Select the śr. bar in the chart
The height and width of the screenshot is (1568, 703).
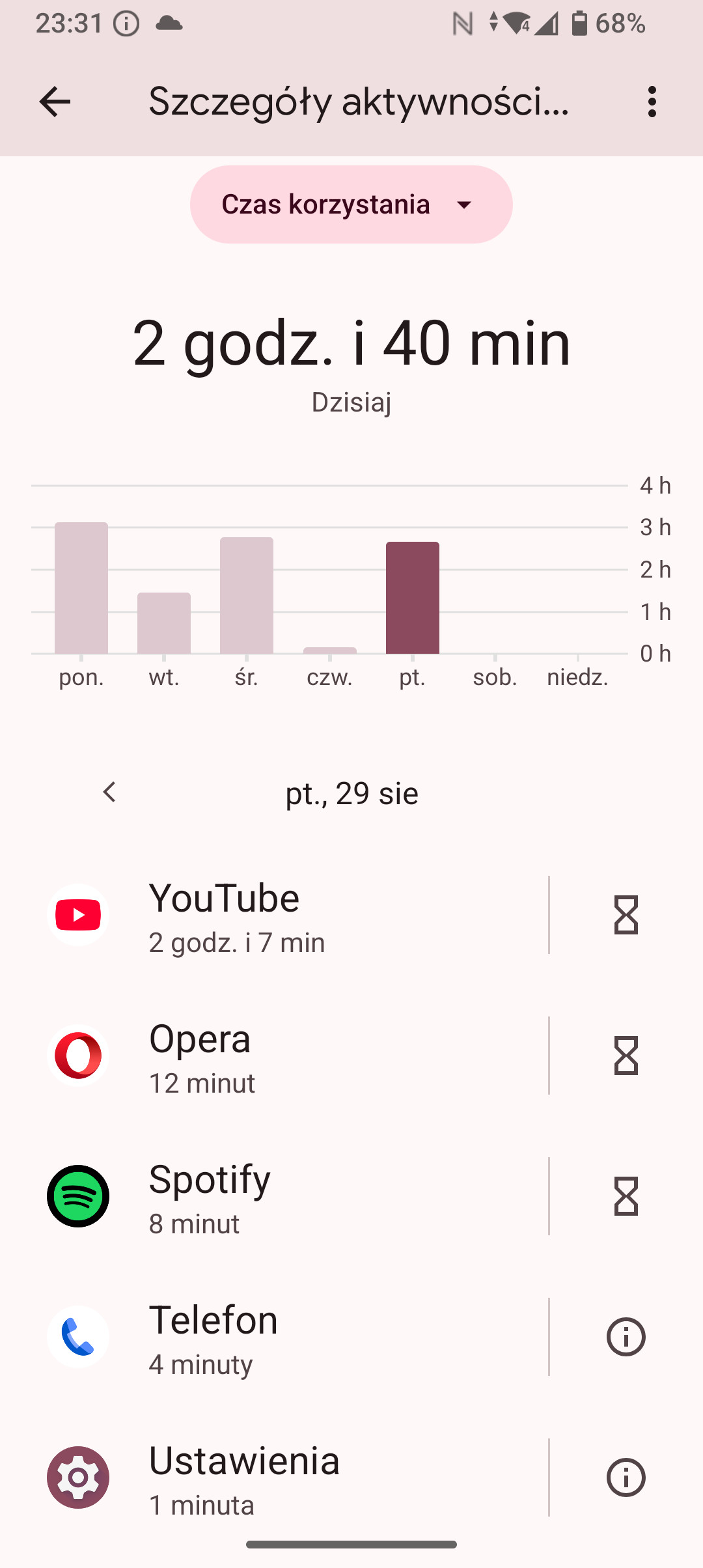click(247, 595)
